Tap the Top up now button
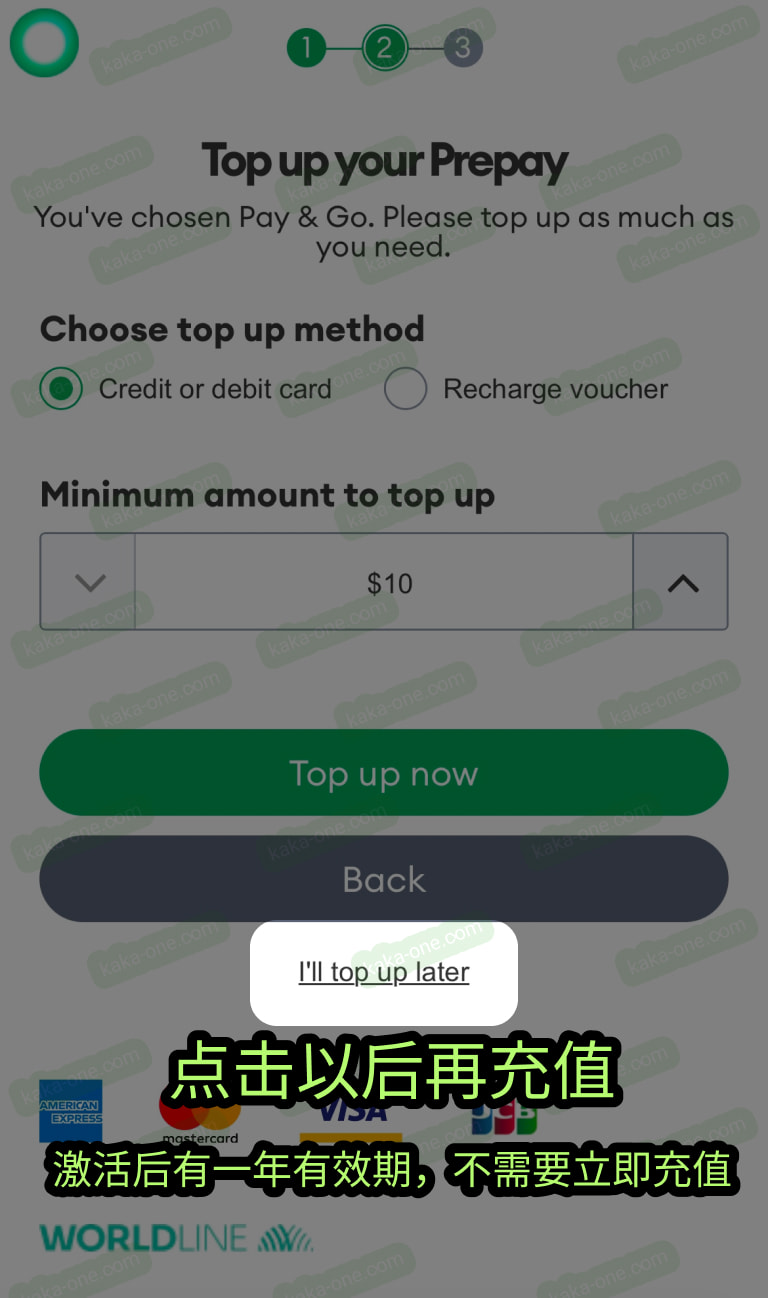The height and width of the screenshot is (1298, 768). [384, 773]
